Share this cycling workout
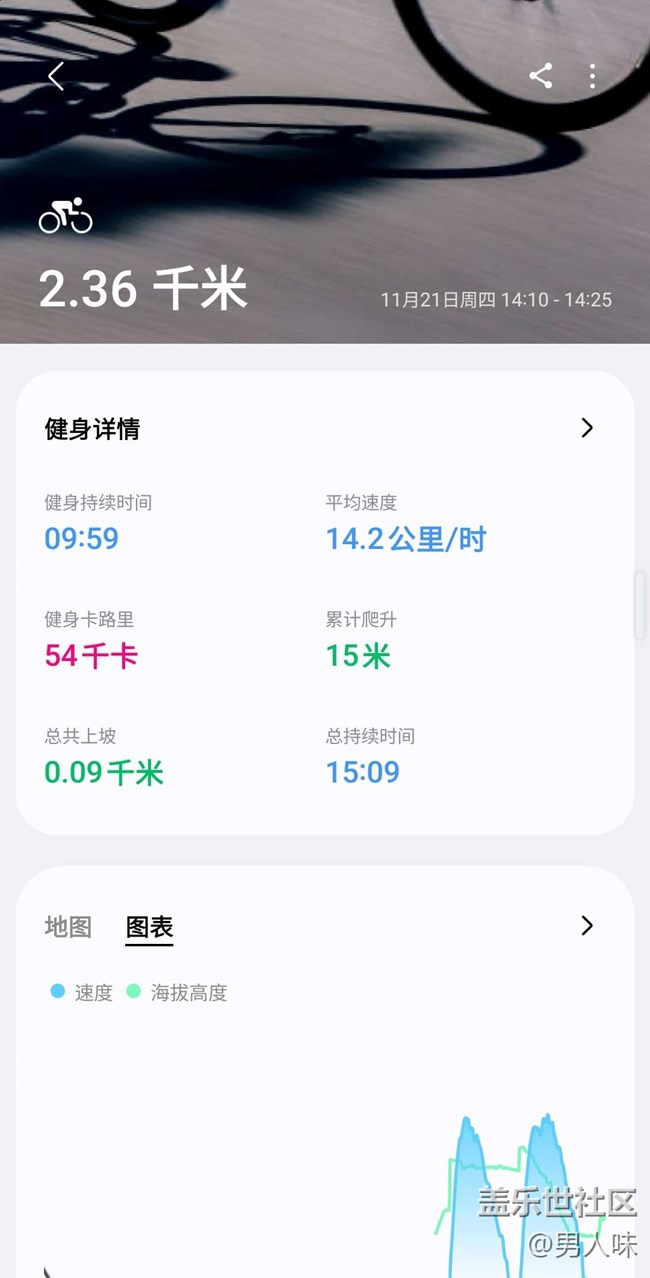This screenshot has height=1278, width=650. click(x=541, y=76)
